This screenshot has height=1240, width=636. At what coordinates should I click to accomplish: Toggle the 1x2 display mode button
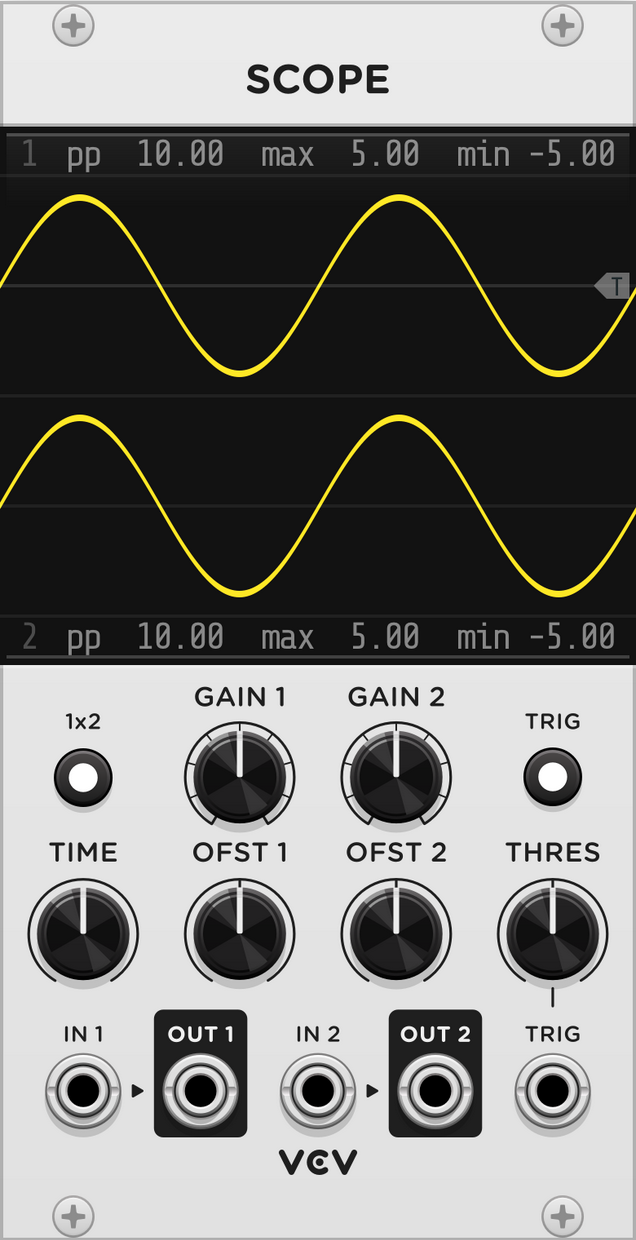tap(83, 778)
